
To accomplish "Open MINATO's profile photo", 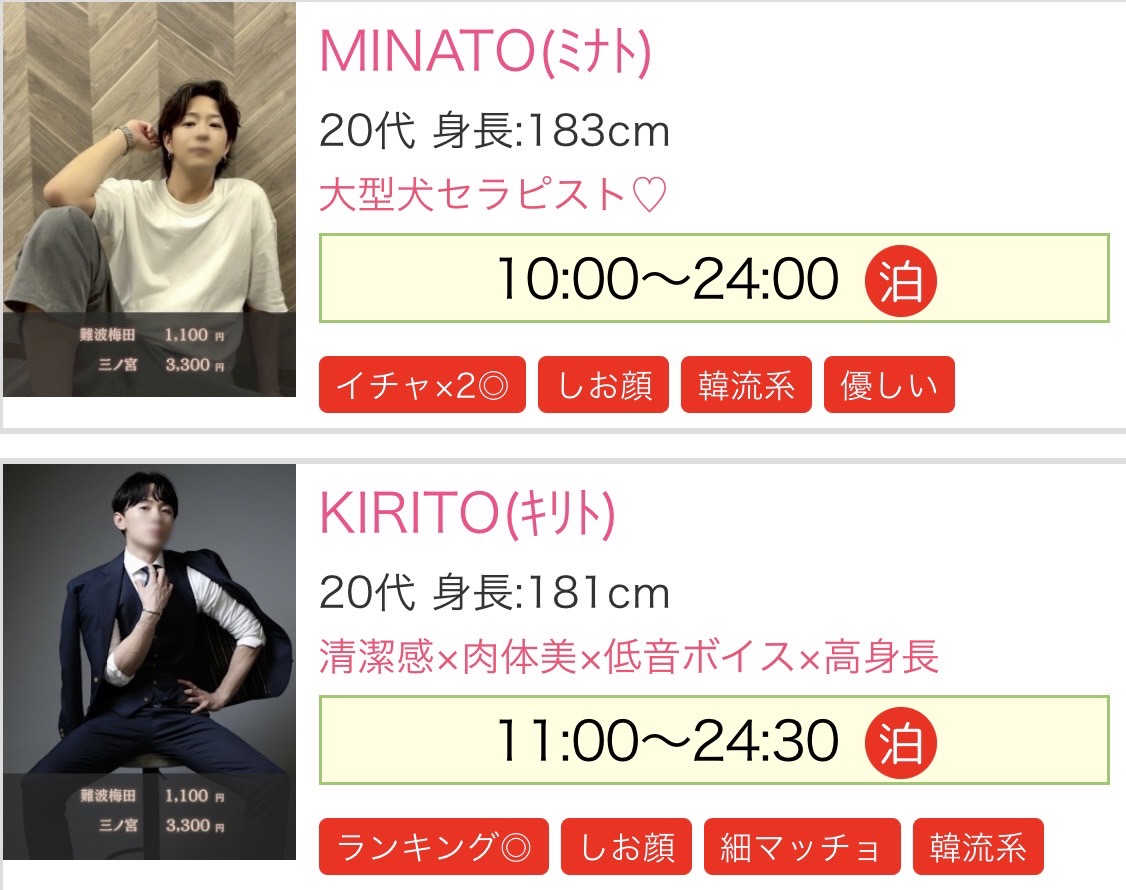I will click(x=150, y=200).
